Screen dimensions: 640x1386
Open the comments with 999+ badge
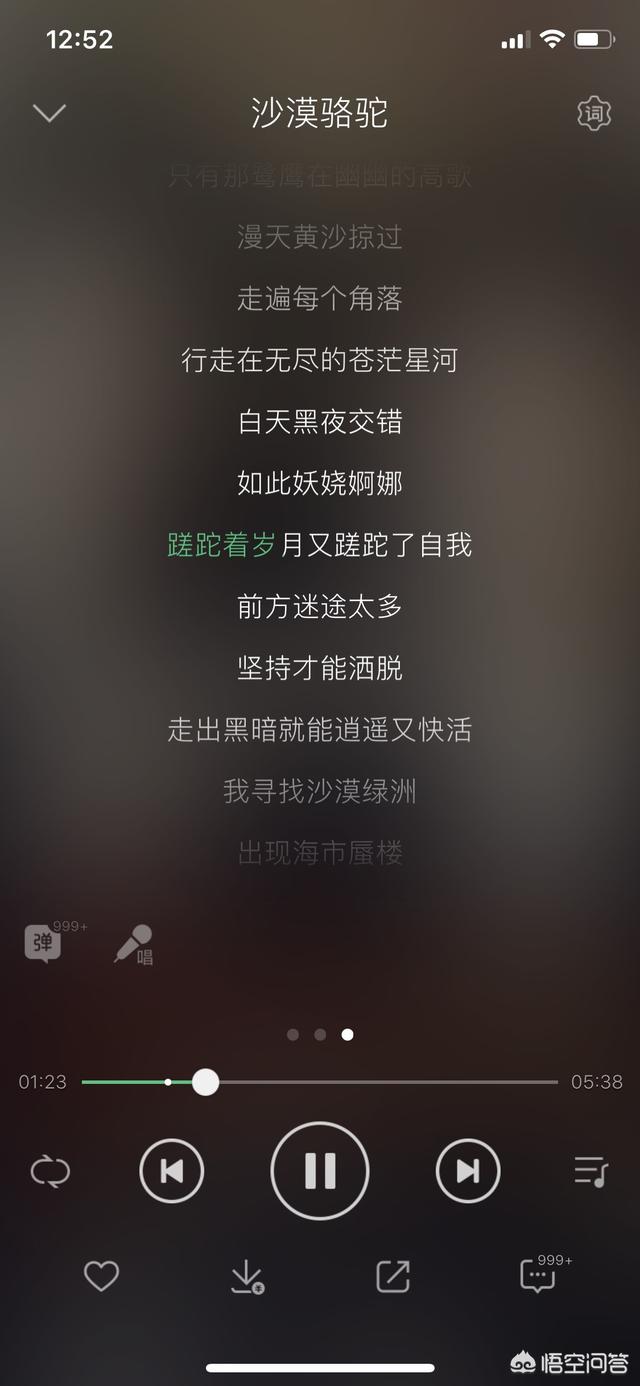[540, 1275]
